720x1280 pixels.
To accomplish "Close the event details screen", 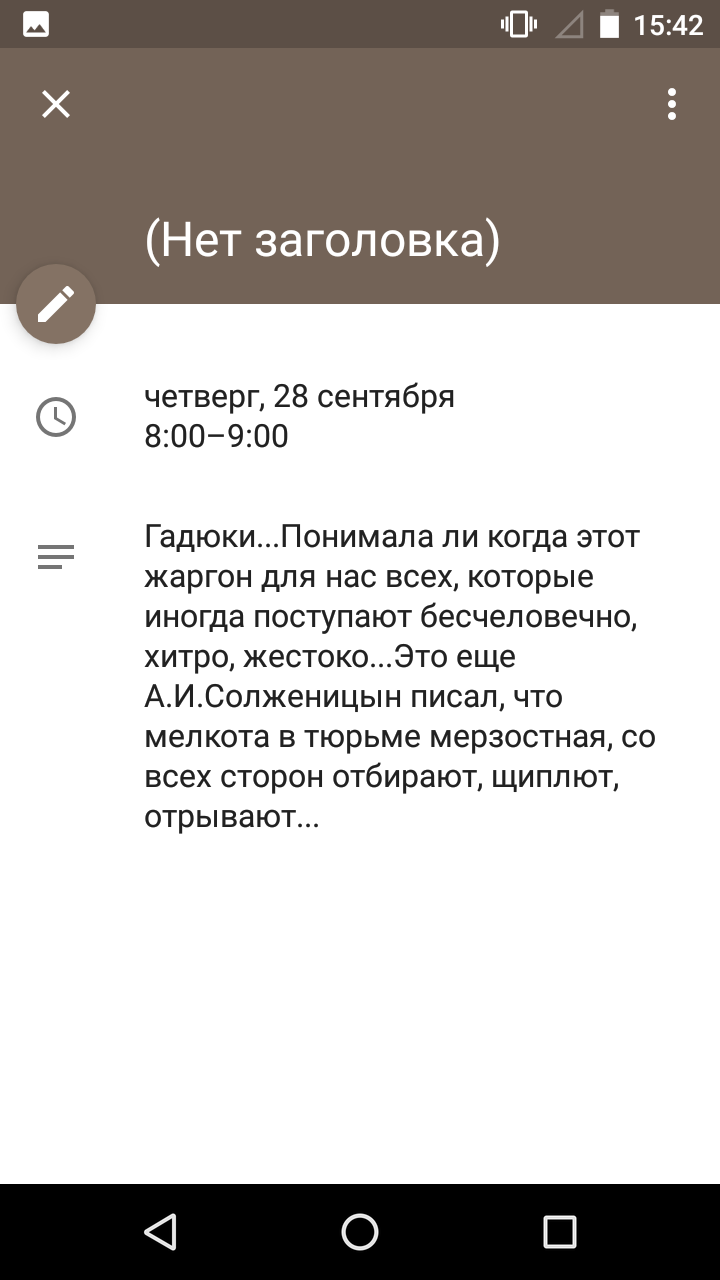I will (x=56, y=104).
